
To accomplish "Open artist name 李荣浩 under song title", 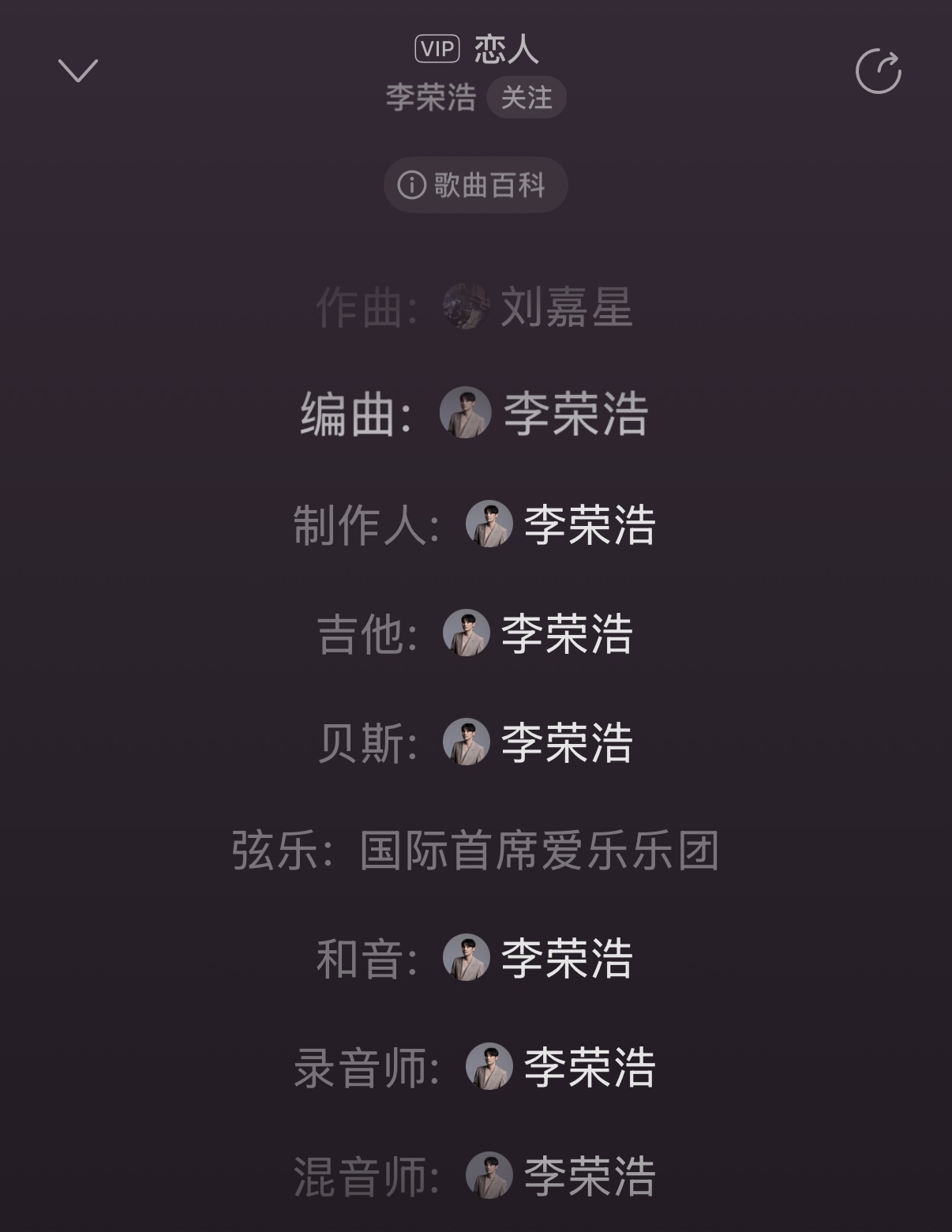I will [431, 98].
